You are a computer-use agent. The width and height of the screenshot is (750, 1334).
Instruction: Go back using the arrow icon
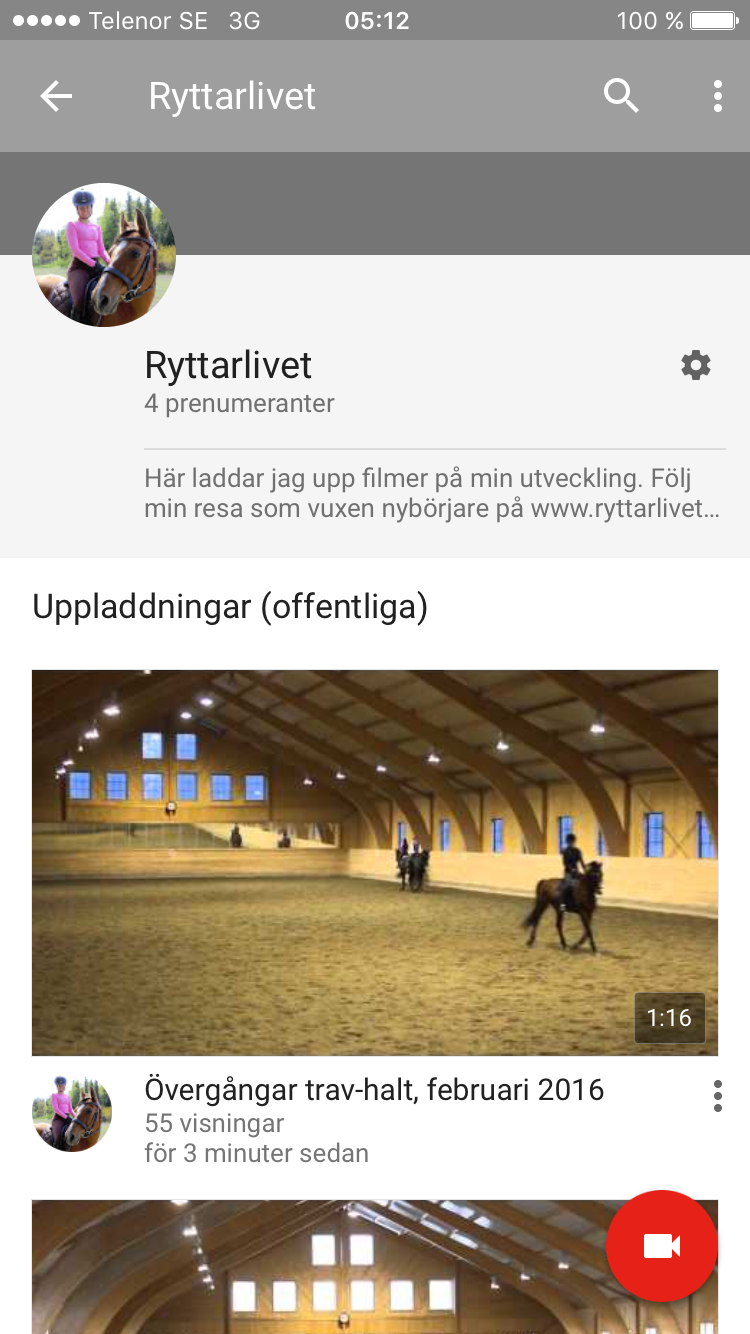pos(56,96)
